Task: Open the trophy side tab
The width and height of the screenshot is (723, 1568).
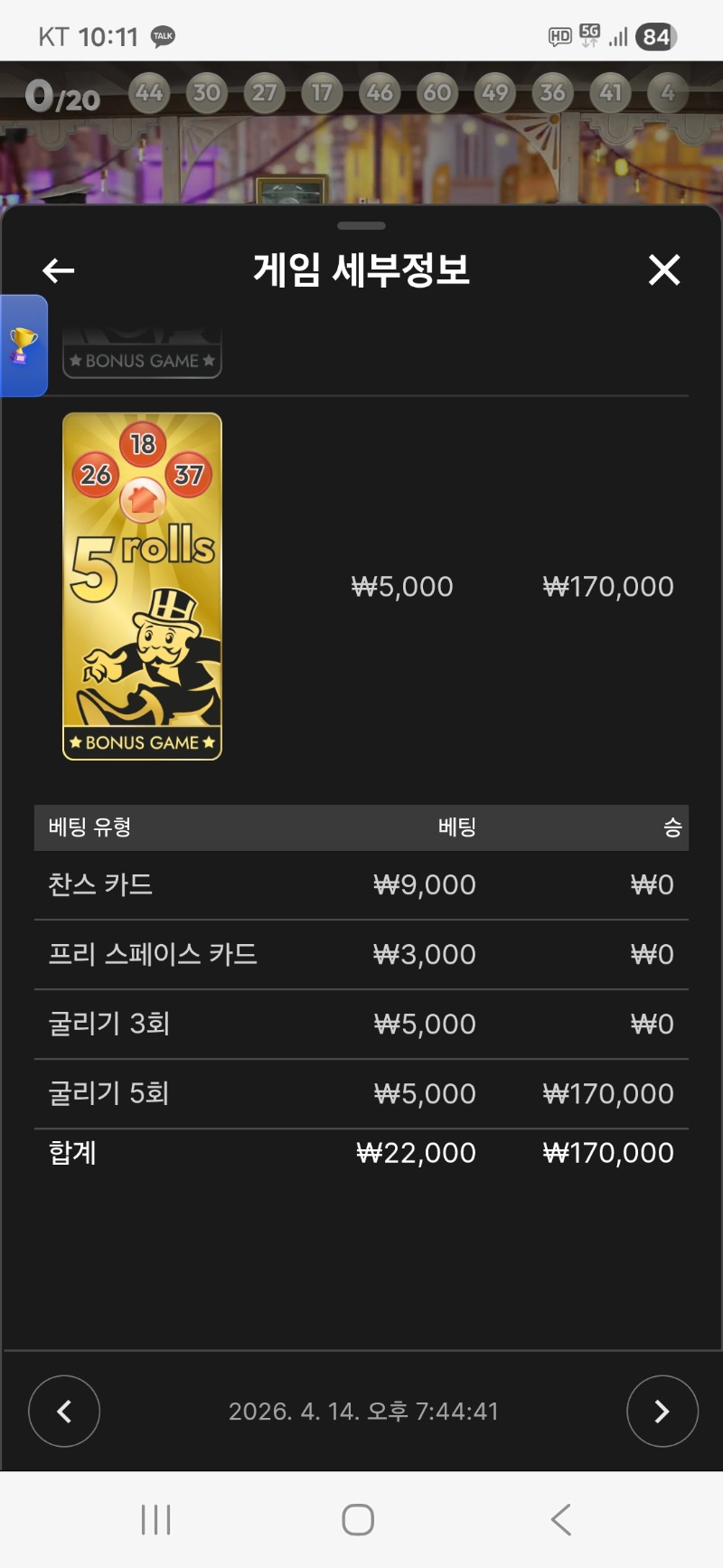Action: tap(23, 345)
